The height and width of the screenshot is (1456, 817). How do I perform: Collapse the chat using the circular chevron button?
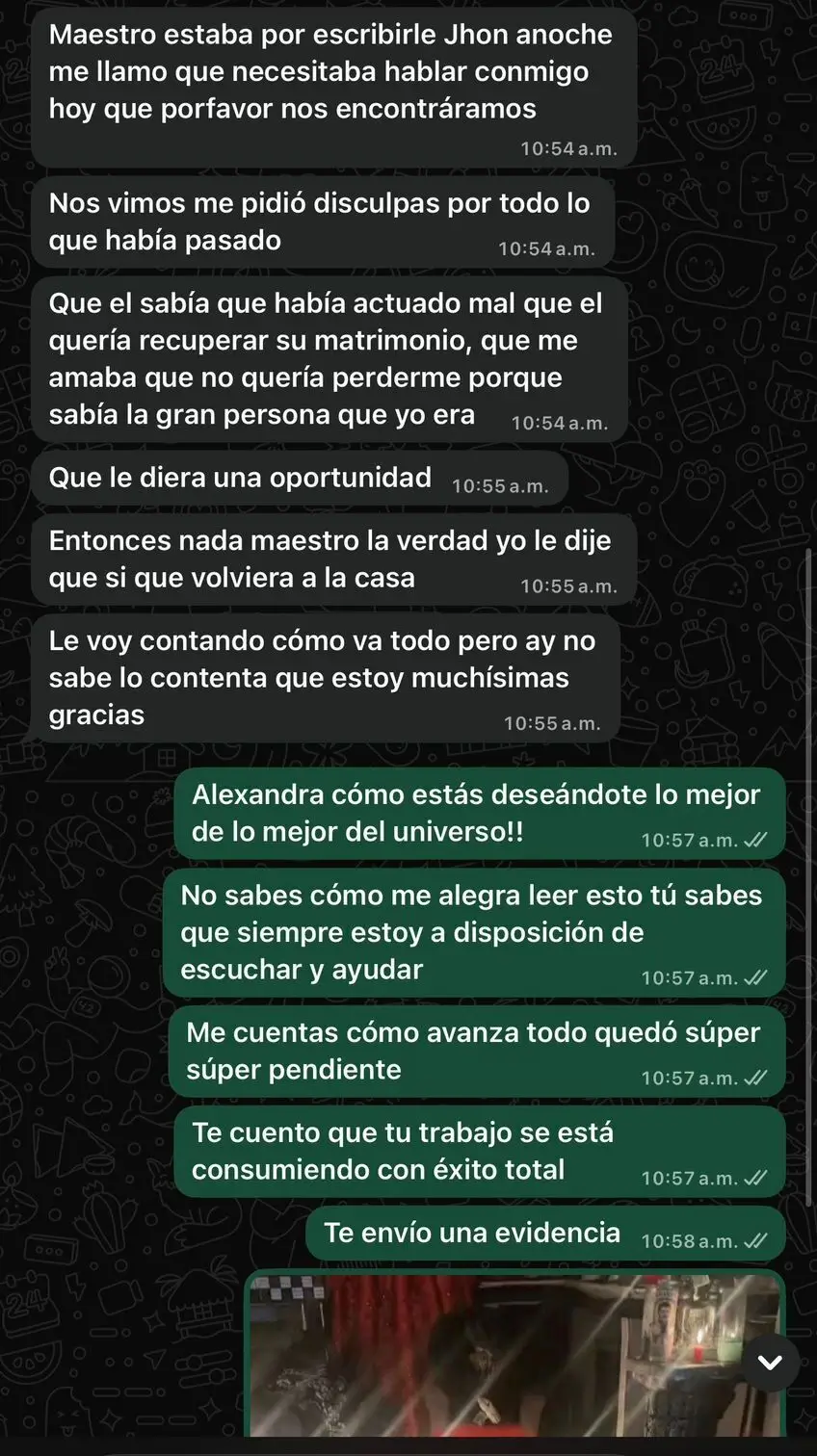(x=770, y=1364)
